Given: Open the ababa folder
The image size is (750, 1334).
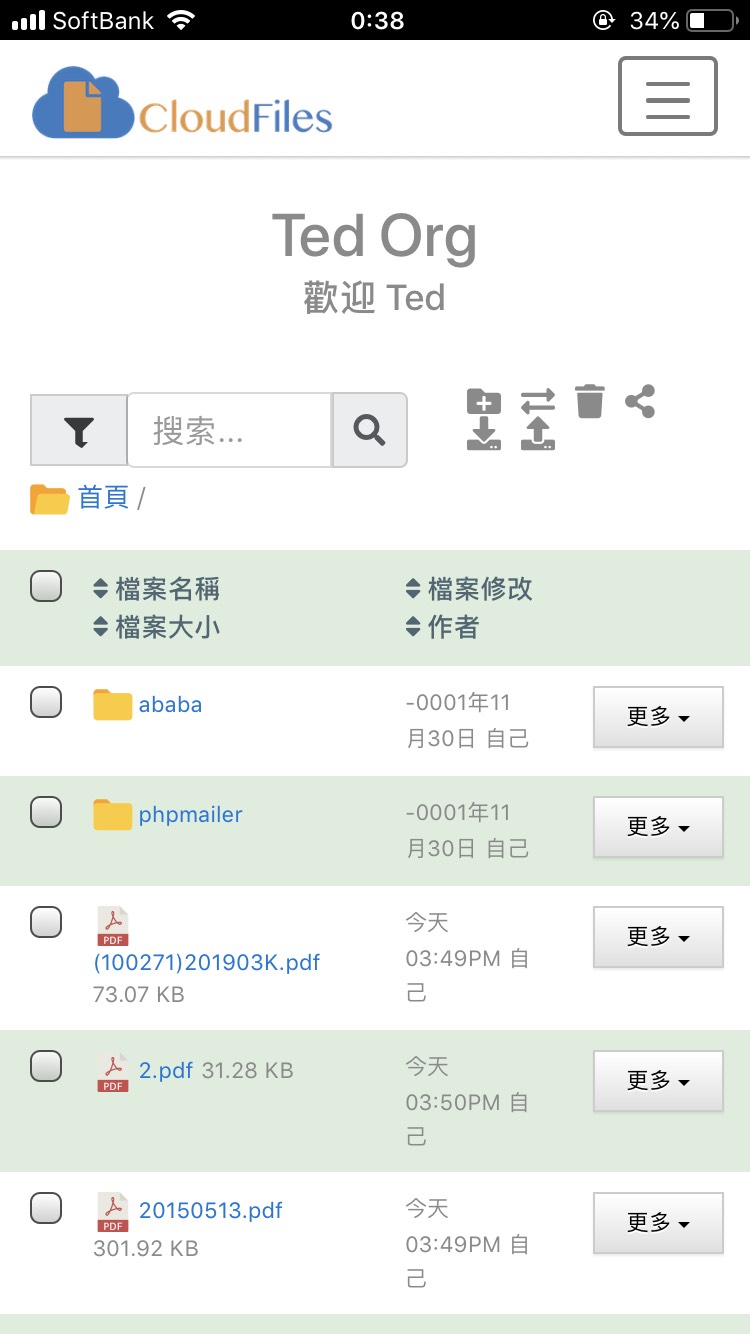Looking at the screenshot, I should pyautogui.click(x=170, y=704).
